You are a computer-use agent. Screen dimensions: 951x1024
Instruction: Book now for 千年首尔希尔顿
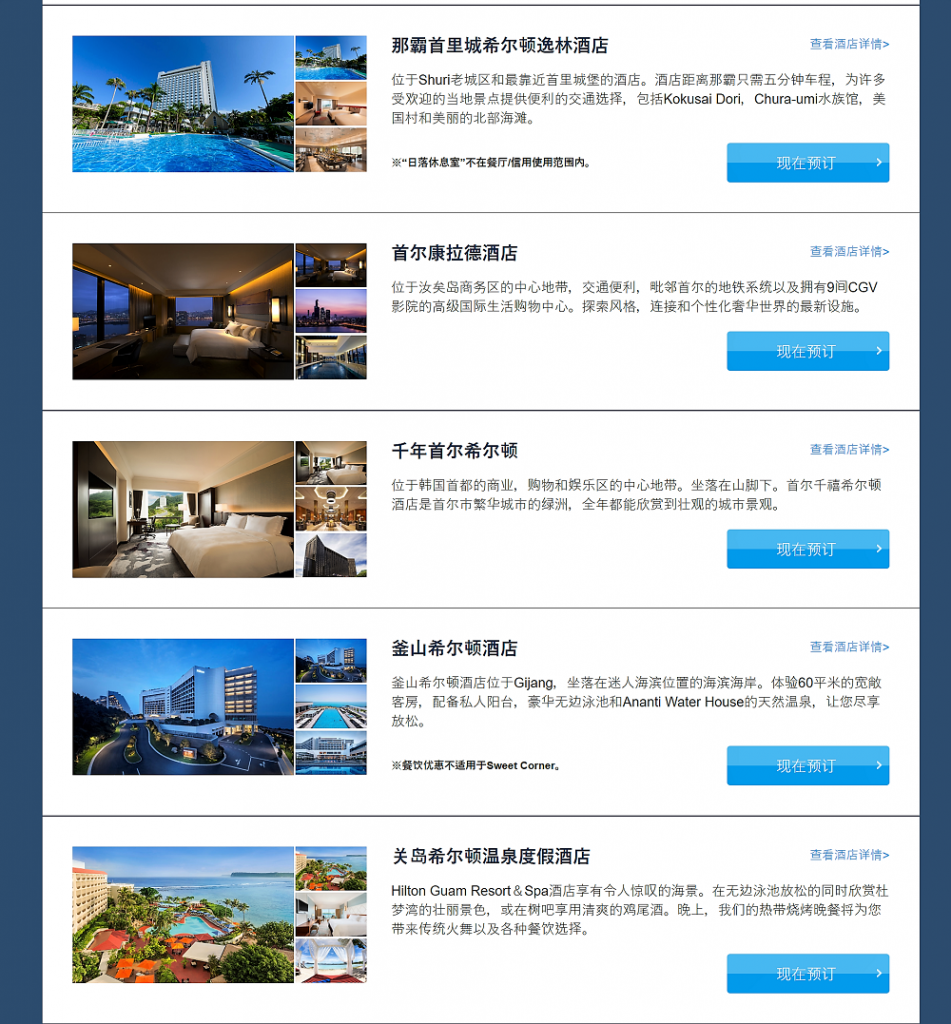(807, 549)
